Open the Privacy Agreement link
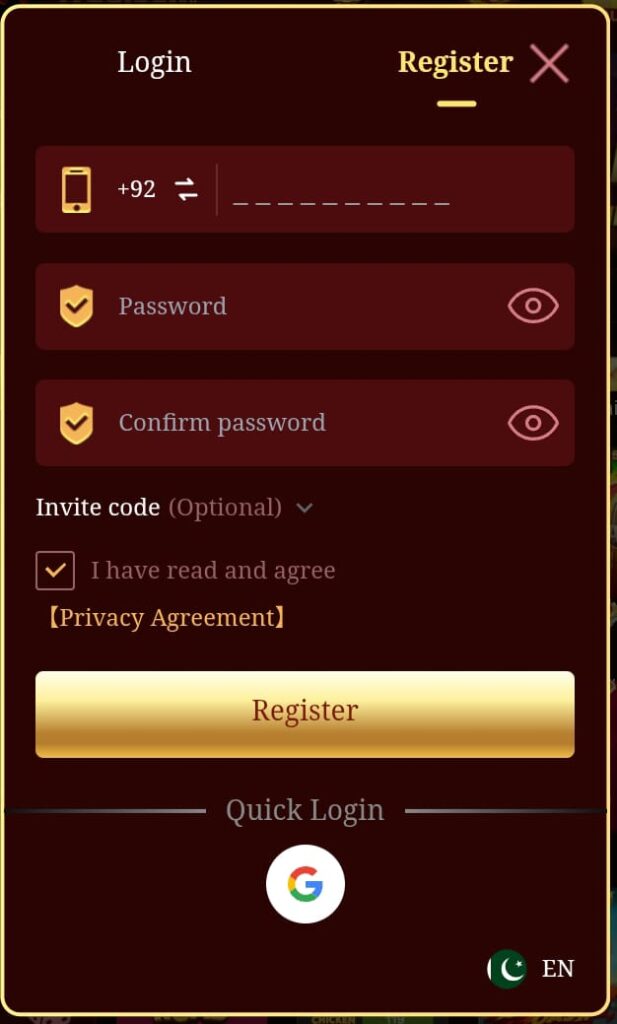The width and height of the screenshot is (617, 1024). [x=166, y=618]
